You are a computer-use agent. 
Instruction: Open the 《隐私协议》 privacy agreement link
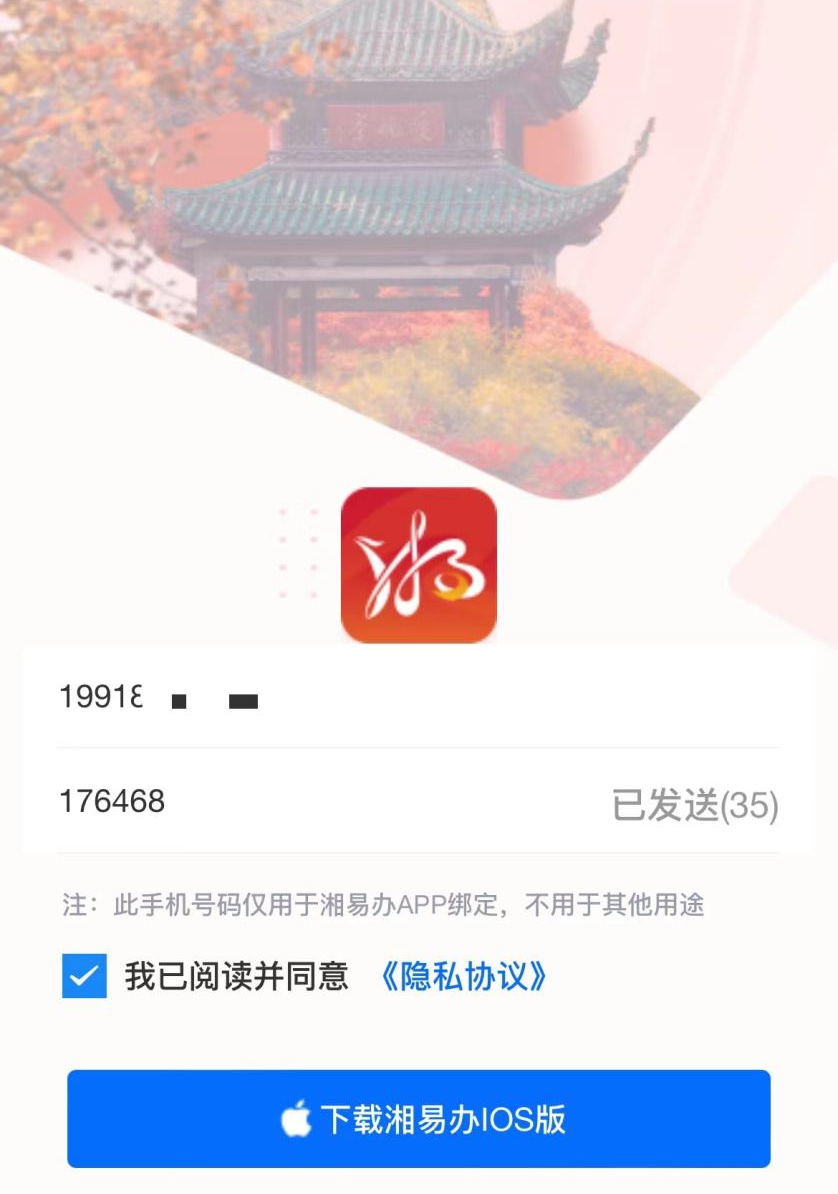point(465,976)
